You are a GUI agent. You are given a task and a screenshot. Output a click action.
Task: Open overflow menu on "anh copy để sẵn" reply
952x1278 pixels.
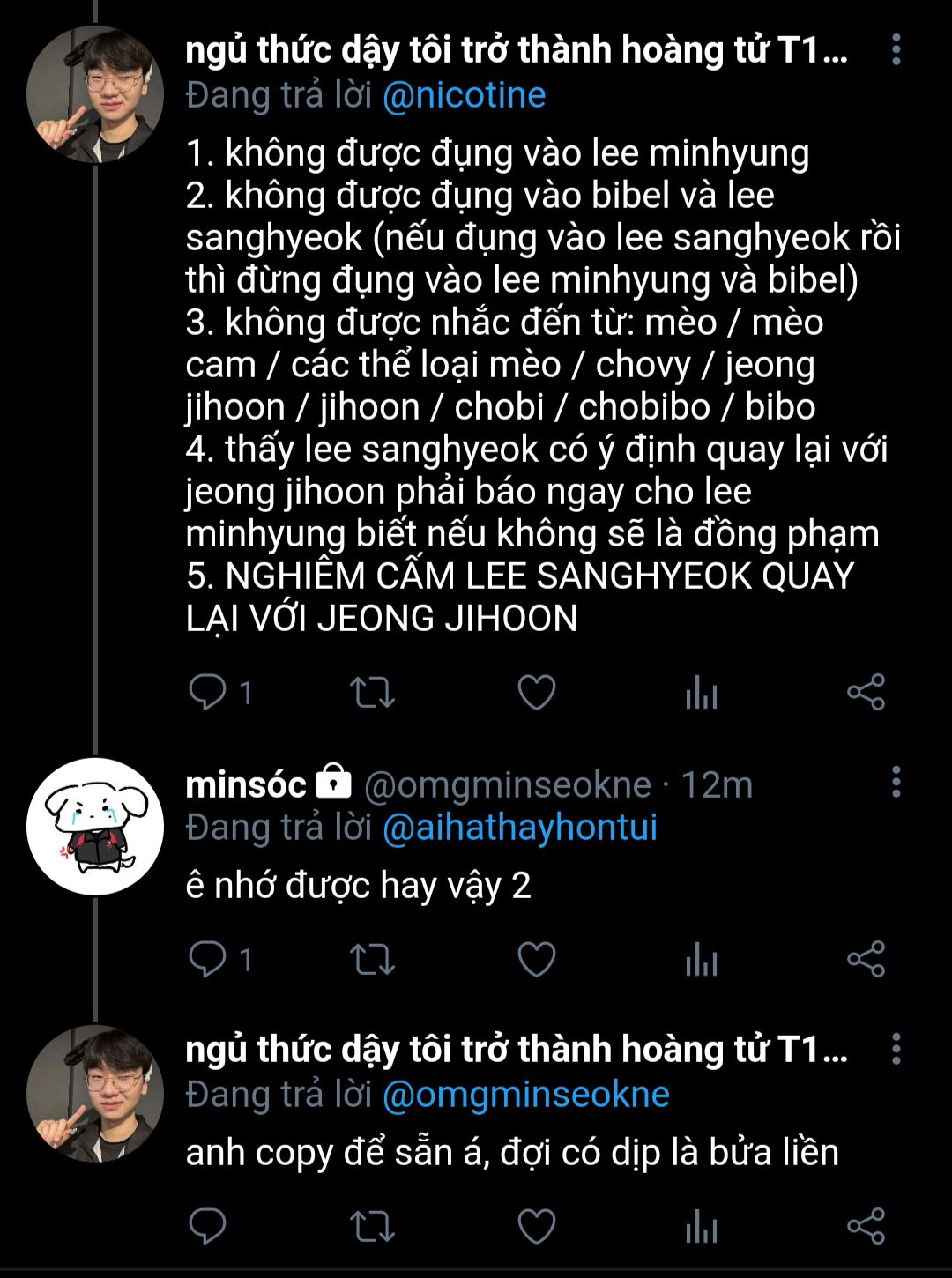tap(896, 1050)
